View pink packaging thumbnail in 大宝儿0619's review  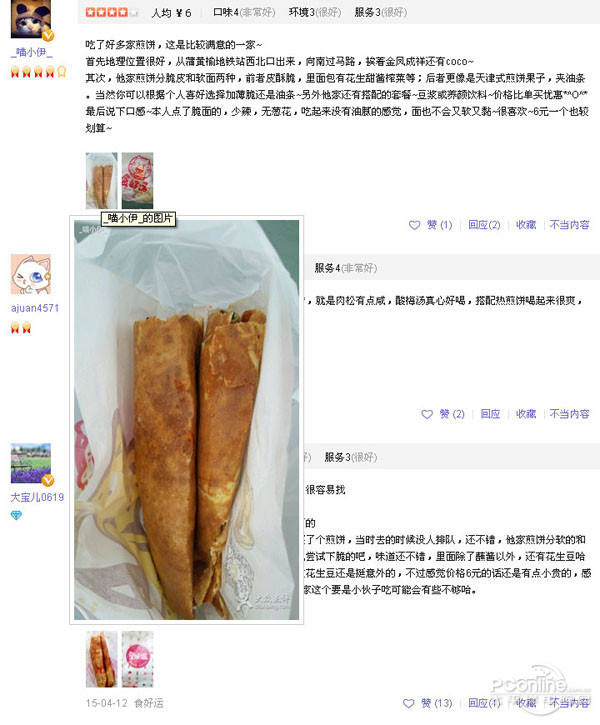[137, 658]
